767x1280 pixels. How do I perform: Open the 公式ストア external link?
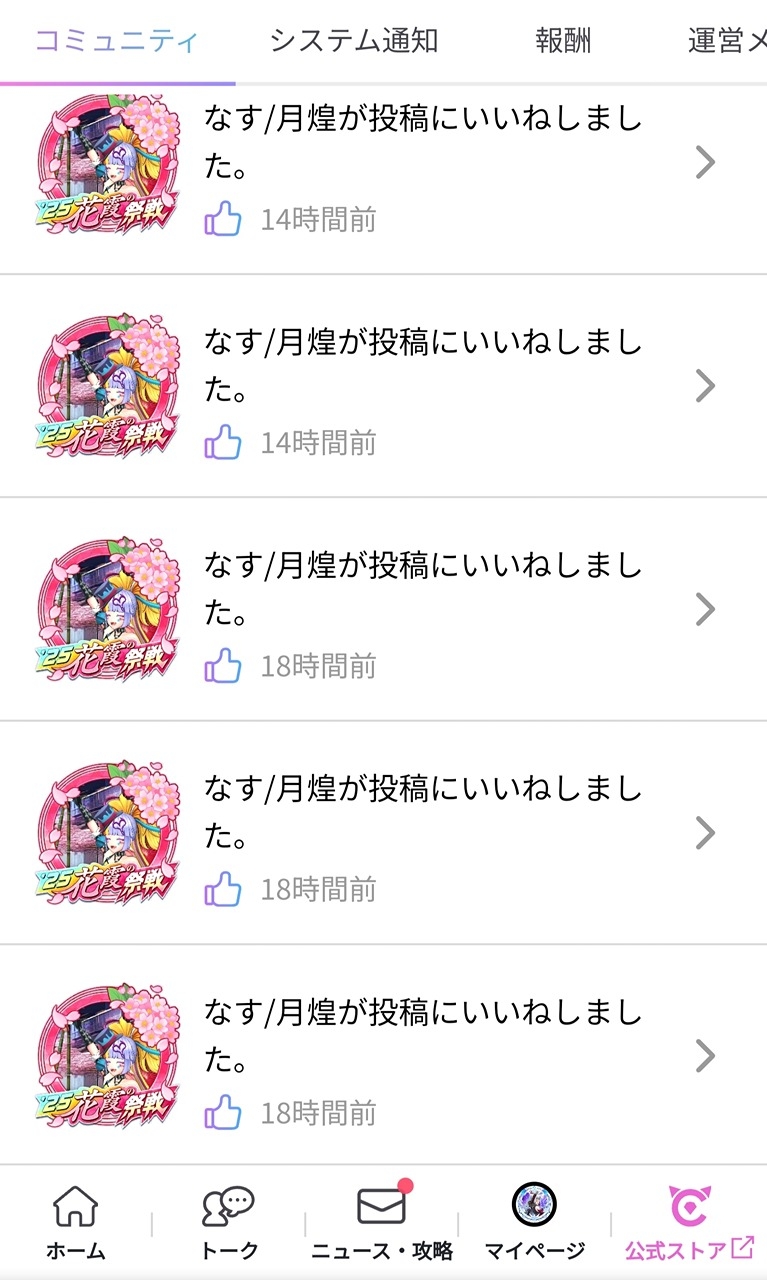[689, 1222]
